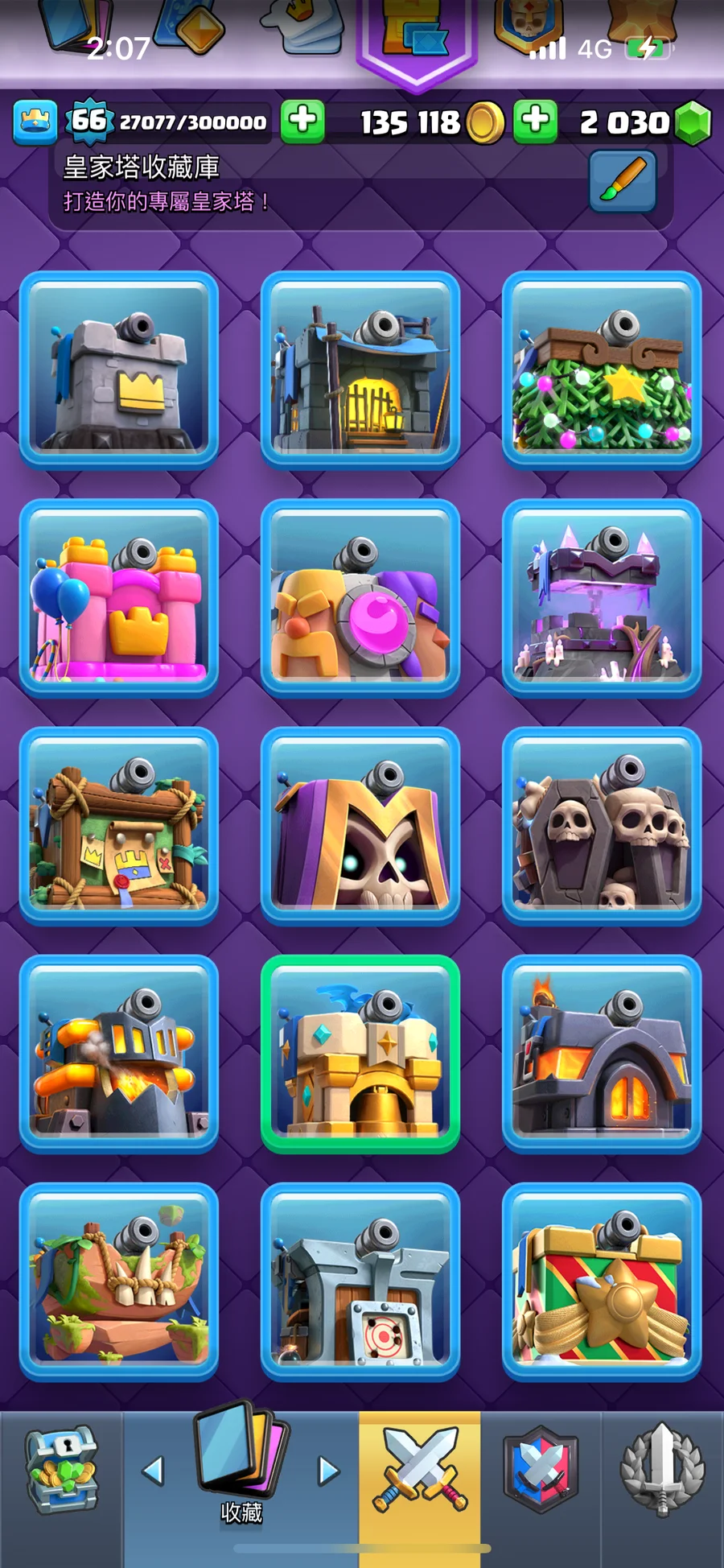The height and width of the screenshot is (1568, 724).
Task: Go to the next collection page arrow
Action: pos(329,1471)
